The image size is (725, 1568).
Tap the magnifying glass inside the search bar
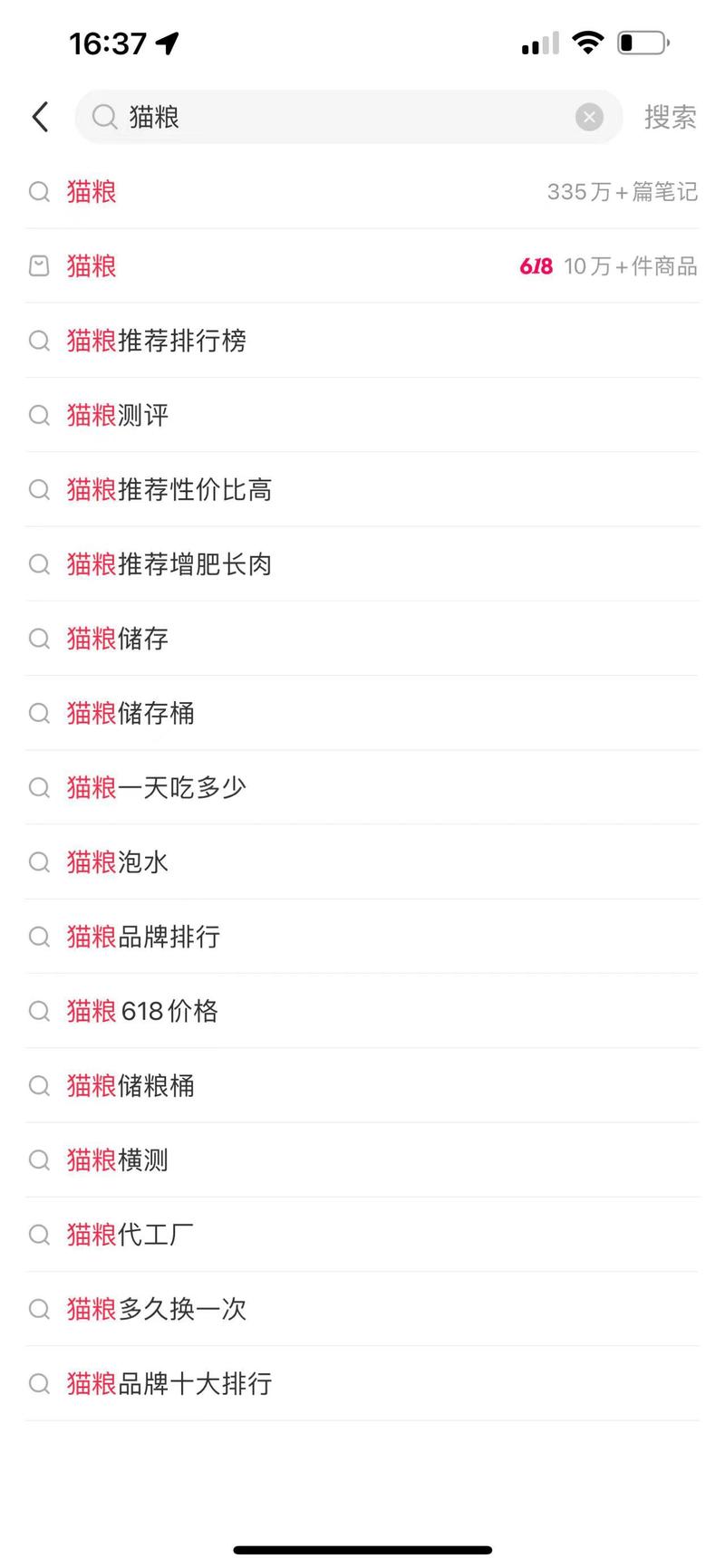coord(104,117)
